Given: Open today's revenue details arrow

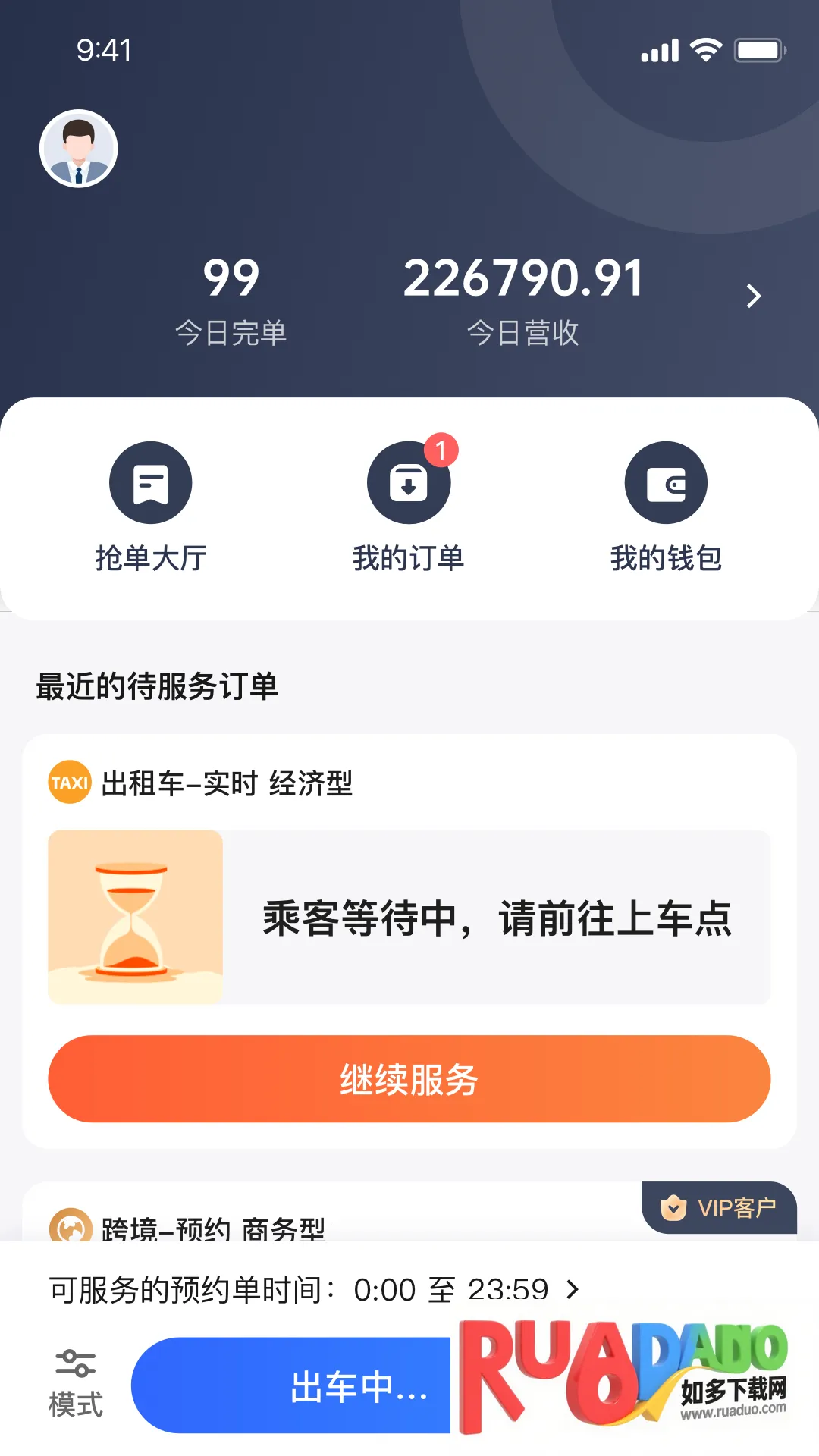Looking at the screenshot, I should (753, 296).
